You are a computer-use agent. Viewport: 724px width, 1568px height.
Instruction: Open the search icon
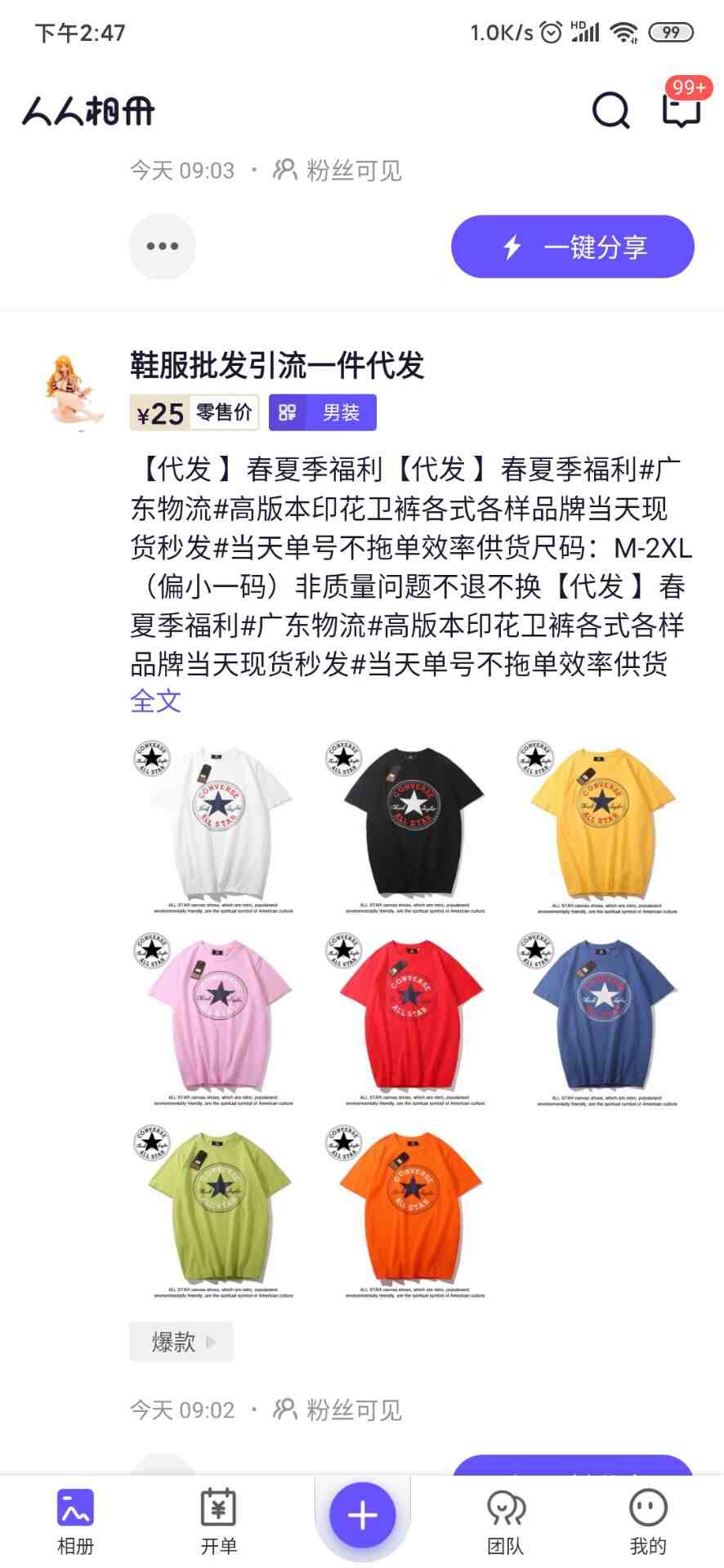(x=610, y=110)
